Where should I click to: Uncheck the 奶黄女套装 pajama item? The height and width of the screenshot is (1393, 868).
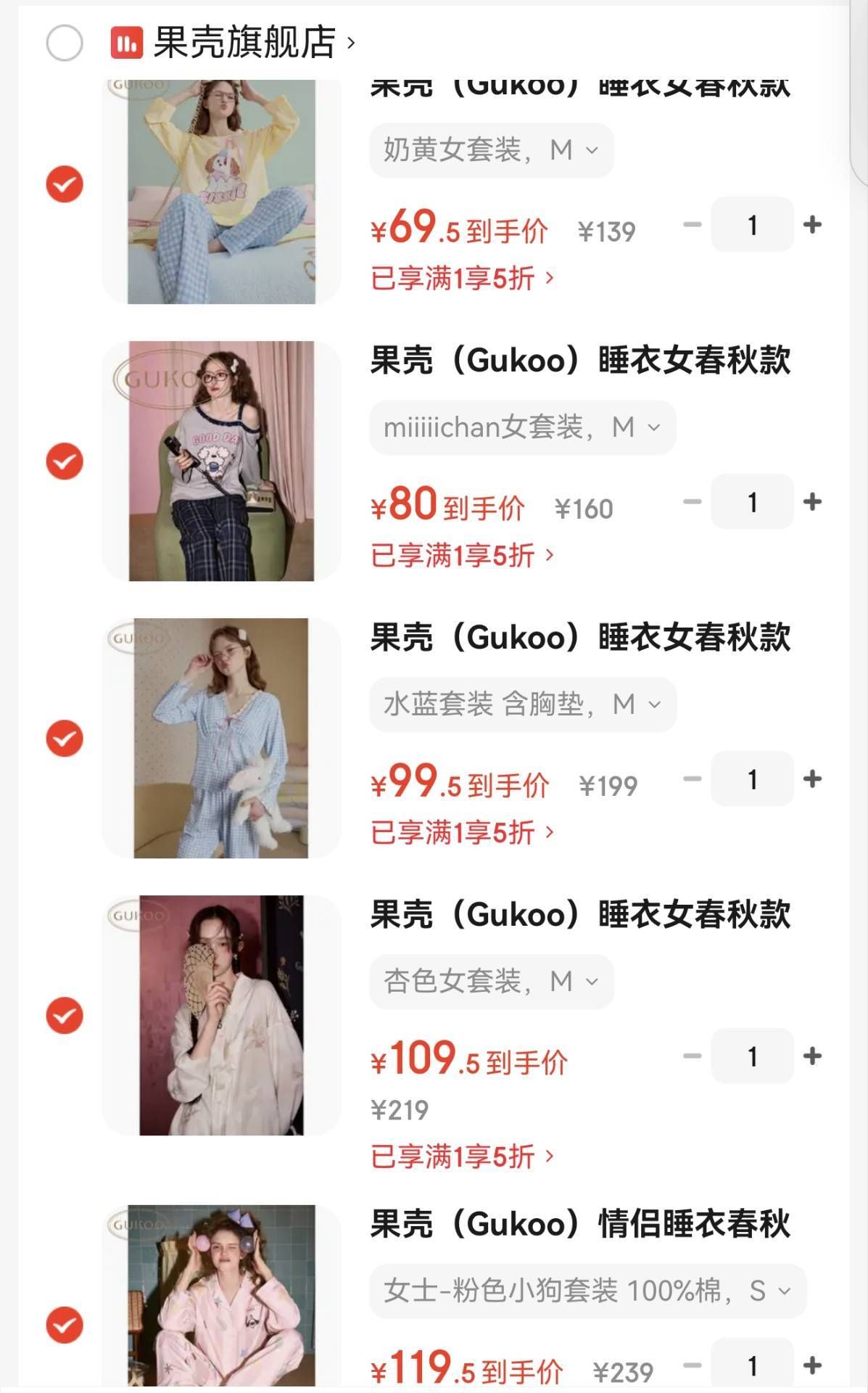pyautogui.click(x=65, y=184)
